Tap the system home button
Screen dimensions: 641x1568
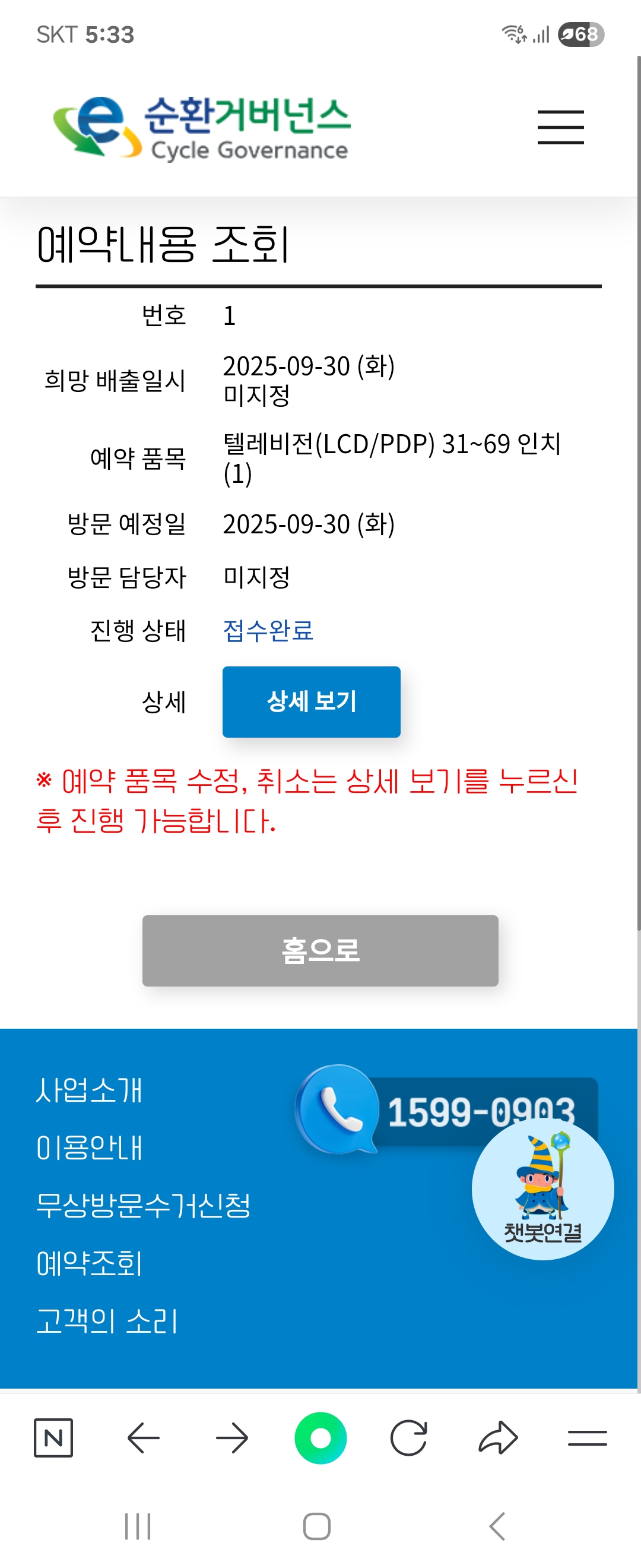[x=317, y=1526]
